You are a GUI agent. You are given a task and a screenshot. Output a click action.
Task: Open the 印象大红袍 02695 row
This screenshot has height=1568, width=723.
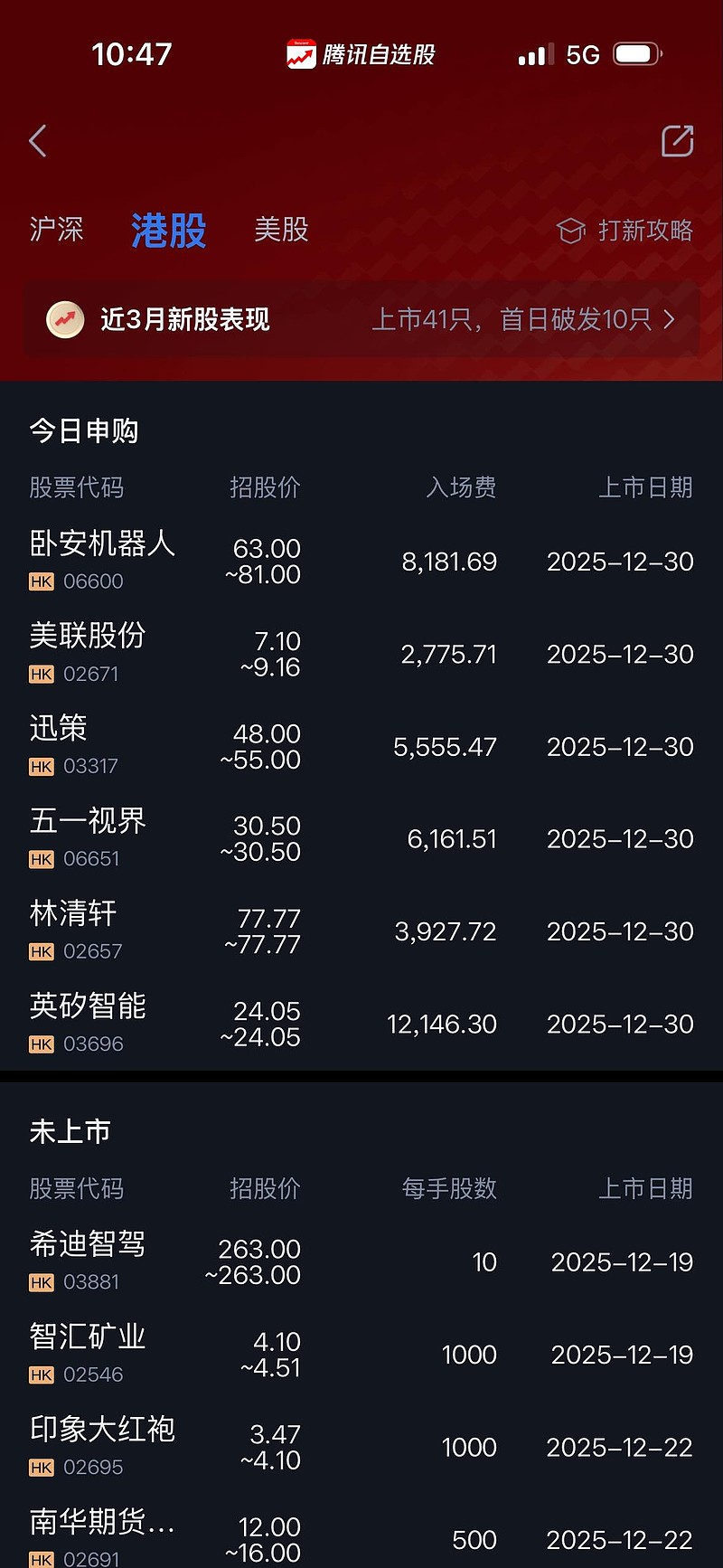(361, 1447)
